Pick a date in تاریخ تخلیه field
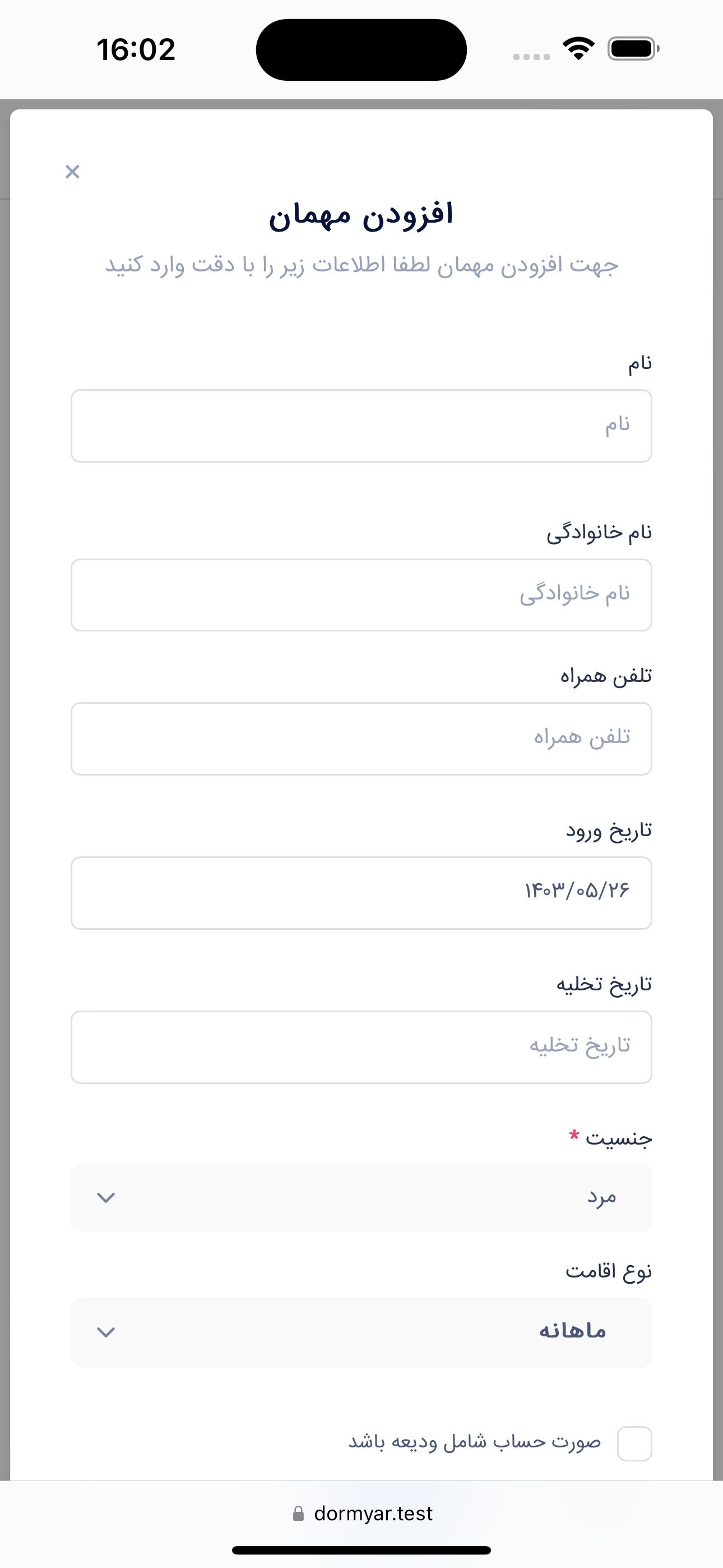The image size is (723, 1568). tap(361, 1046)
